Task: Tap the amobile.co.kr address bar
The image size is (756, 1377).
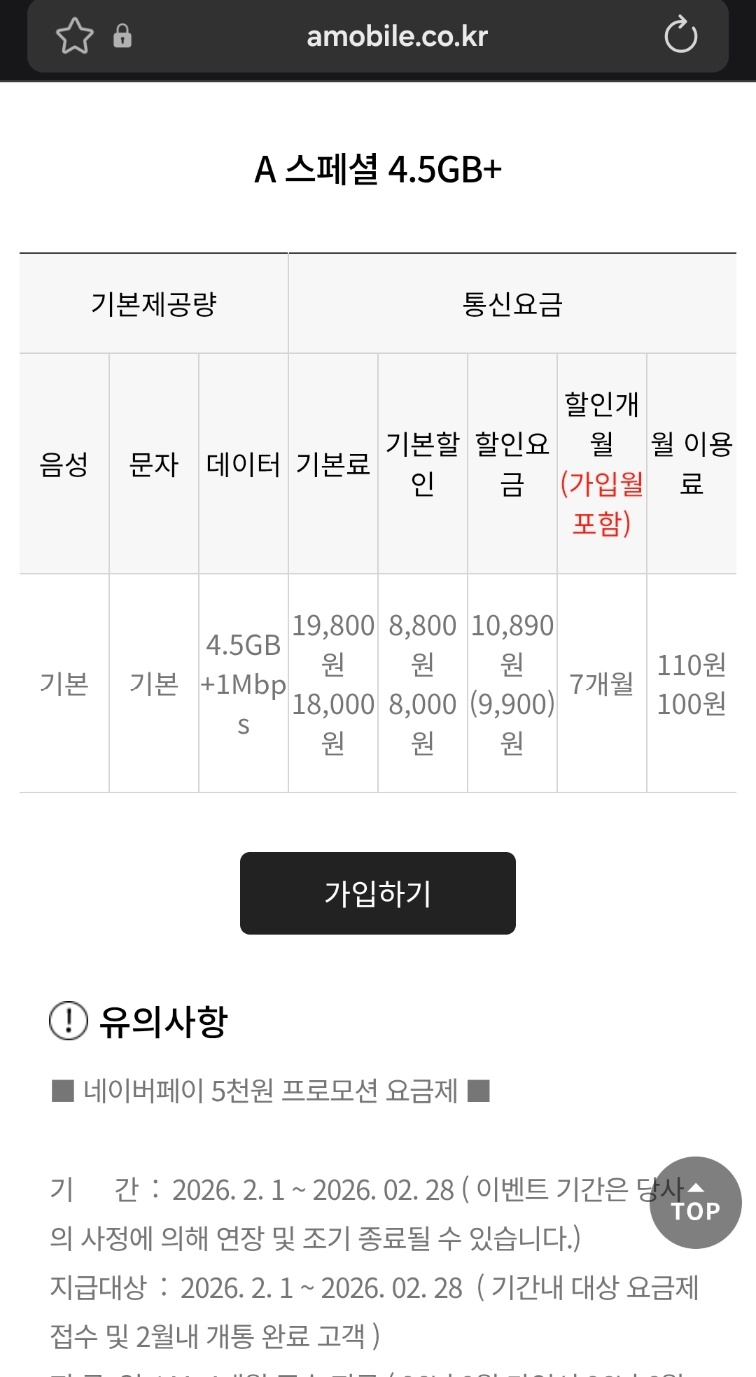Action: click(397, 38)
